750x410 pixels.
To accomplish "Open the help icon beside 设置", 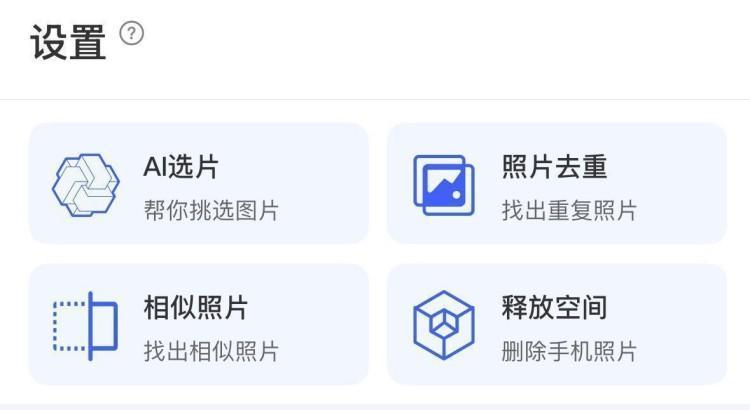I will pos(132,33).
